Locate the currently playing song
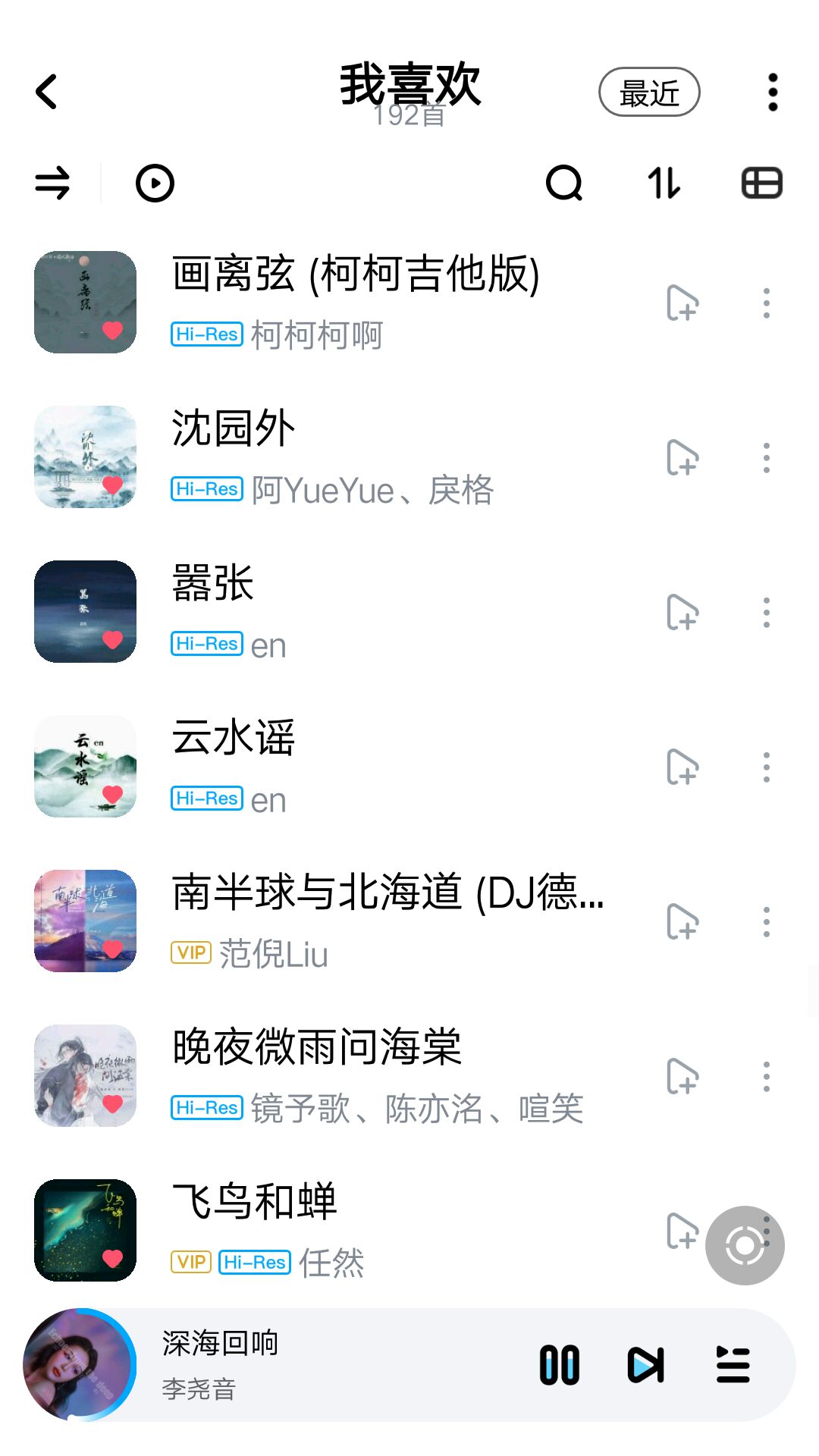Image resolution: width=819 pixels, height=1456 pixels. [745, 1245]
